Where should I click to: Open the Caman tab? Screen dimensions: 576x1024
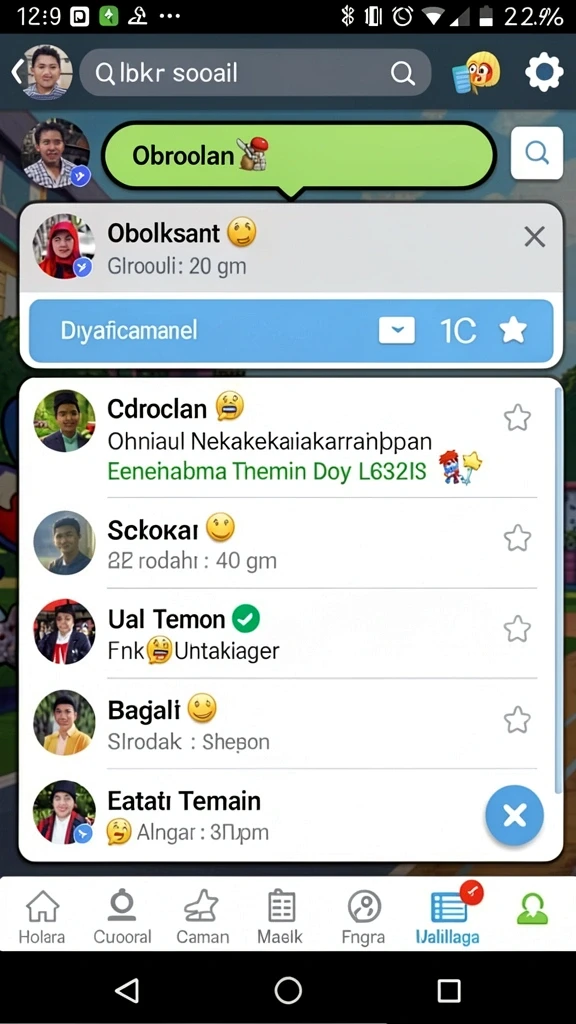pos(202,917)
